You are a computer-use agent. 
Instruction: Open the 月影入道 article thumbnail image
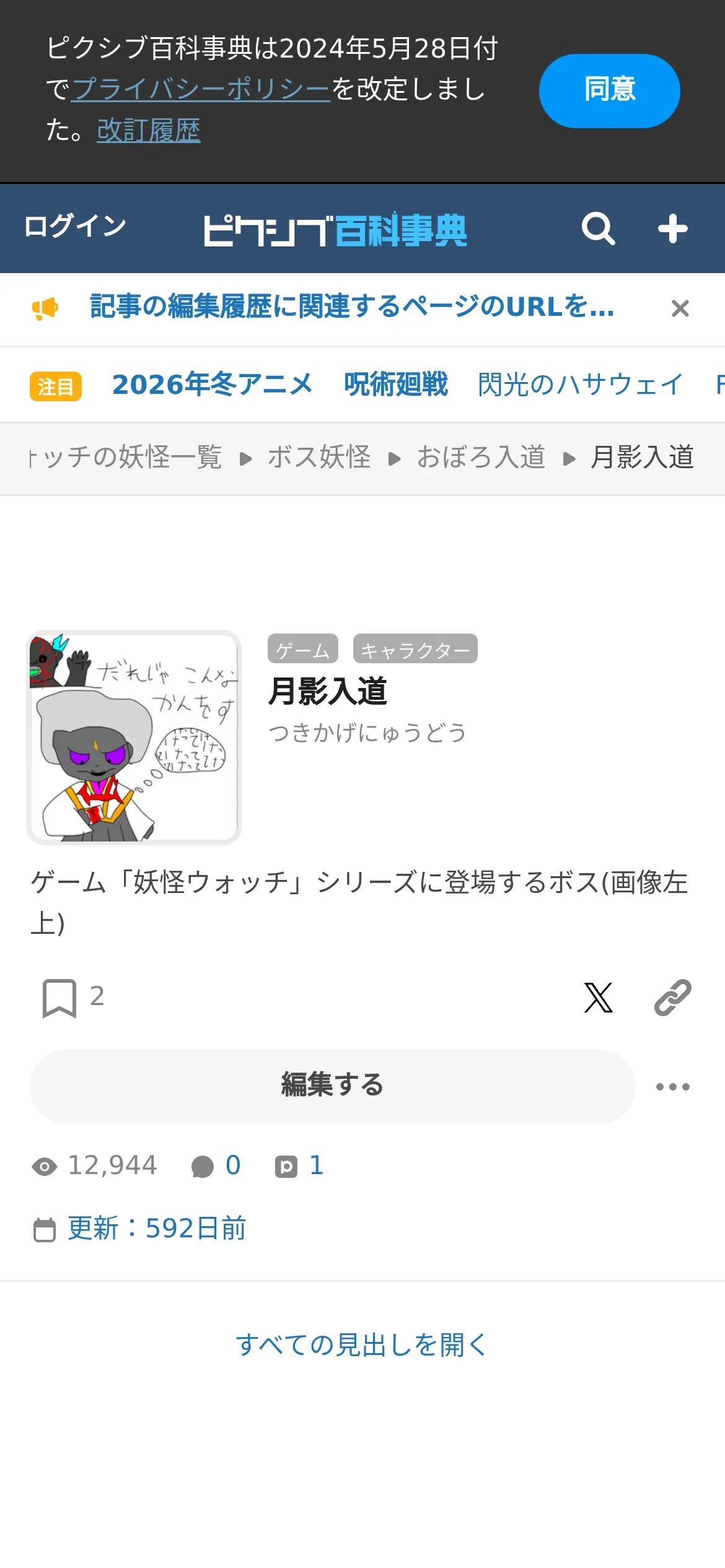click(134, 737)
